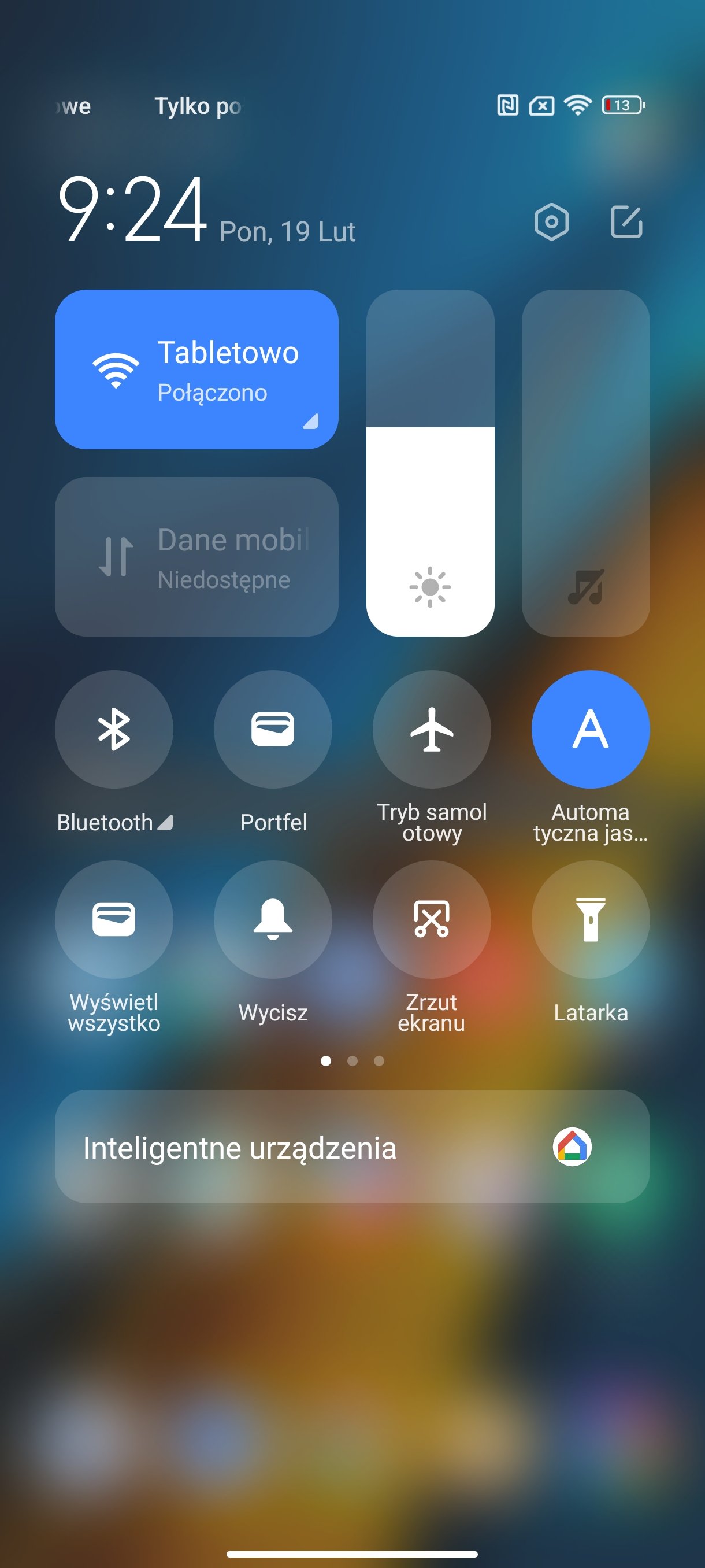Disable Automatyczna jasność

(591, 729)
